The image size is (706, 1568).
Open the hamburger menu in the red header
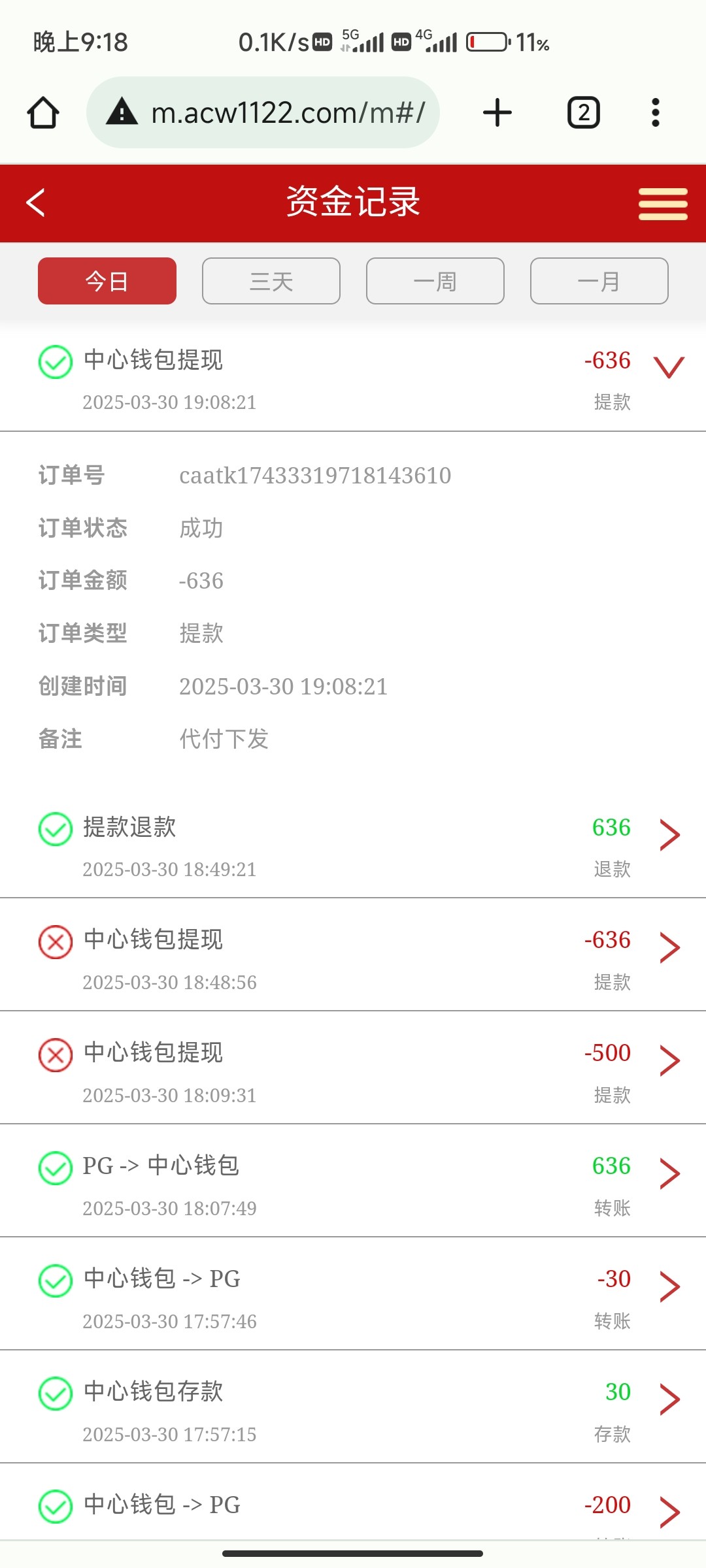(663, 204)
